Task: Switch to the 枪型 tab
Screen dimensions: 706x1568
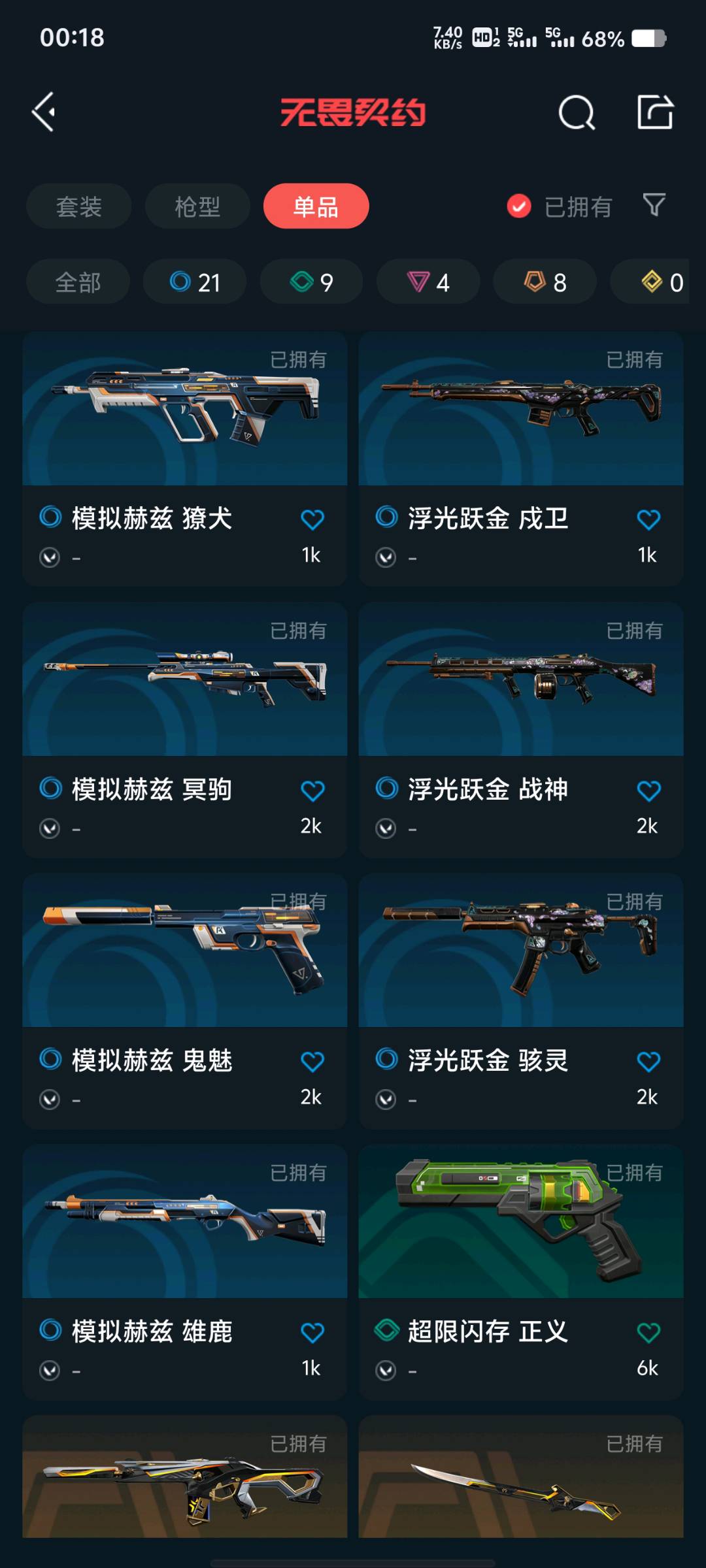Action: coord(197,206)
